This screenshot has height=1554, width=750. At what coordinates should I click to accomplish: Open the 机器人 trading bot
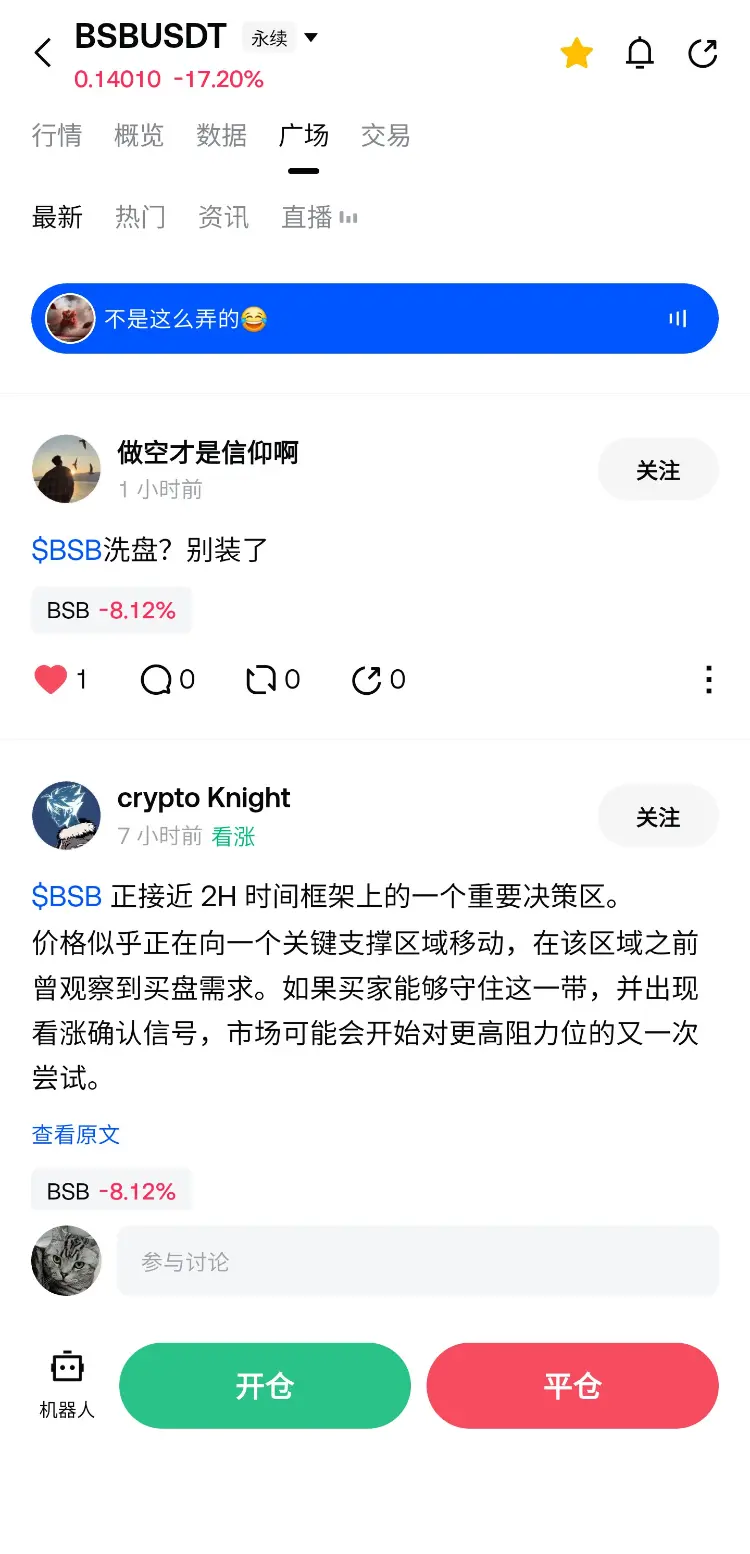pos(67,1385)
